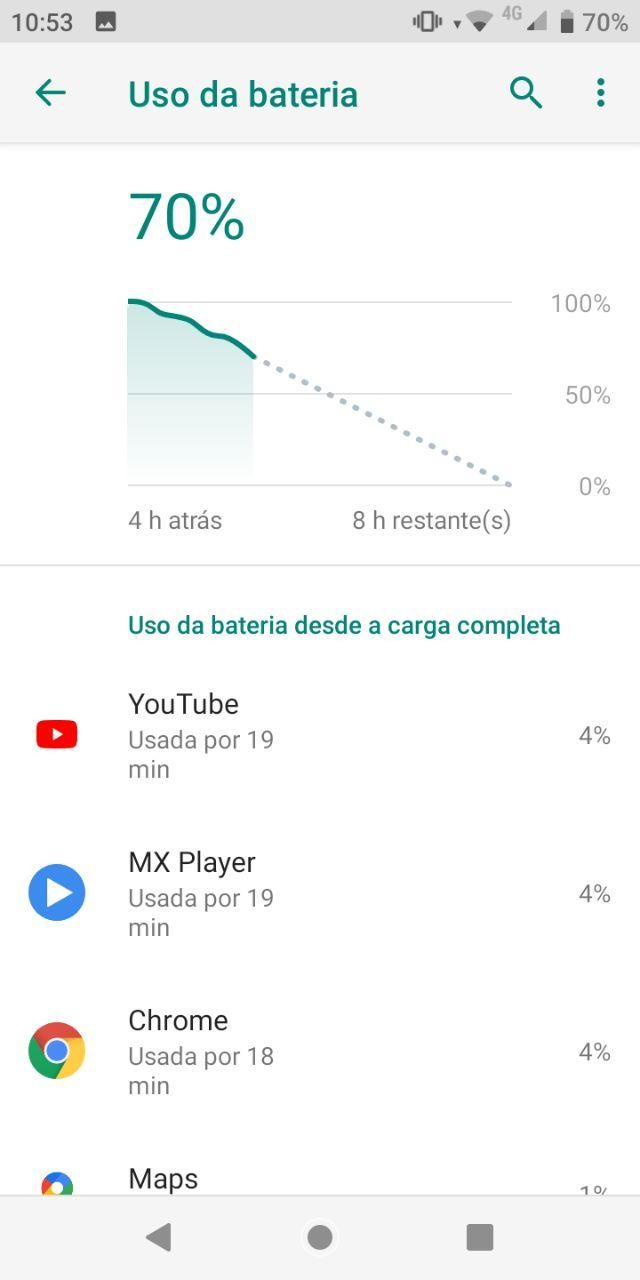View Chrome battery usage details
This screenshot has height=1280, width=640.
click(320, 1052)
